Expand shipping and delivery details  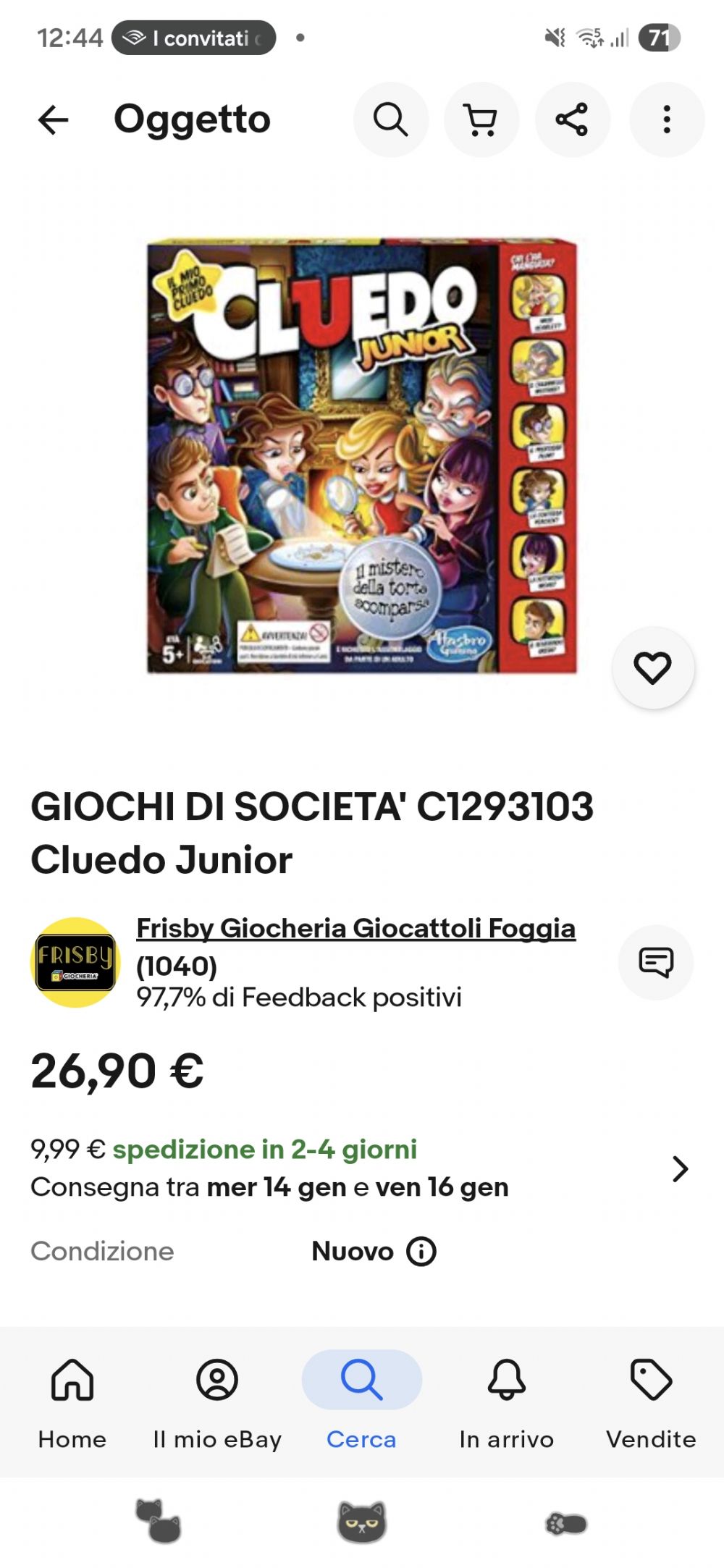(679, 1168)
